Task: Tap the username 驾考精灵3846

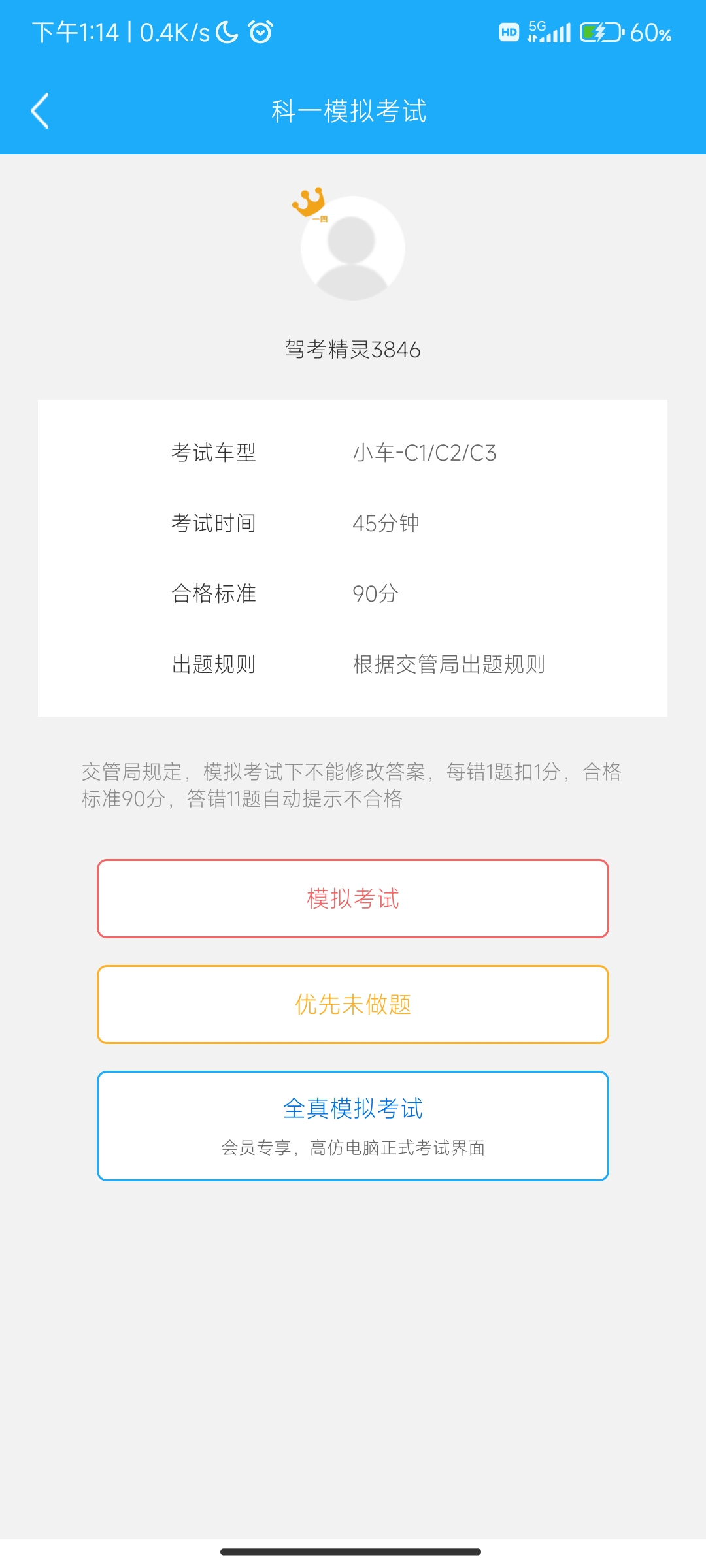Action: (x=353, y=349)
